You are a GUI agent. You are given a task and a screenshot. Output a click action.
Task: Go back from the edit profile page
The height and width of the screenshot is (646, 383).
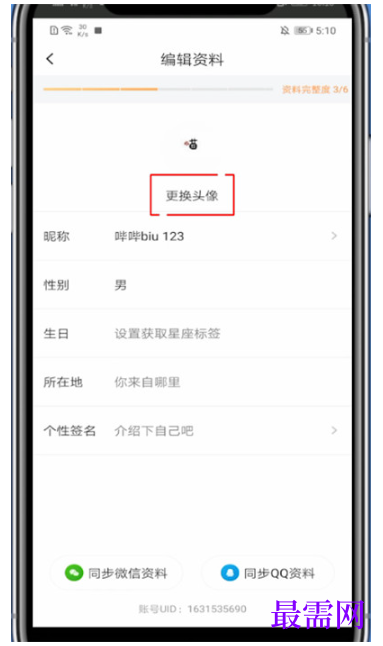50,59
